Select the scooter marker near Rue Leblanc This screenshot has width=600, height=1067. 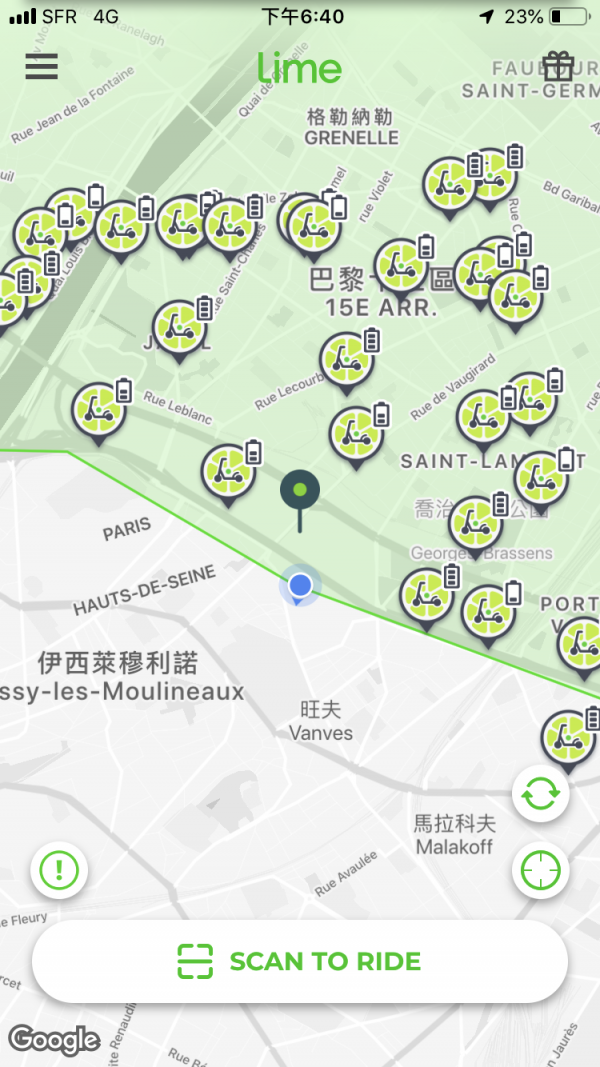(98, 409)
